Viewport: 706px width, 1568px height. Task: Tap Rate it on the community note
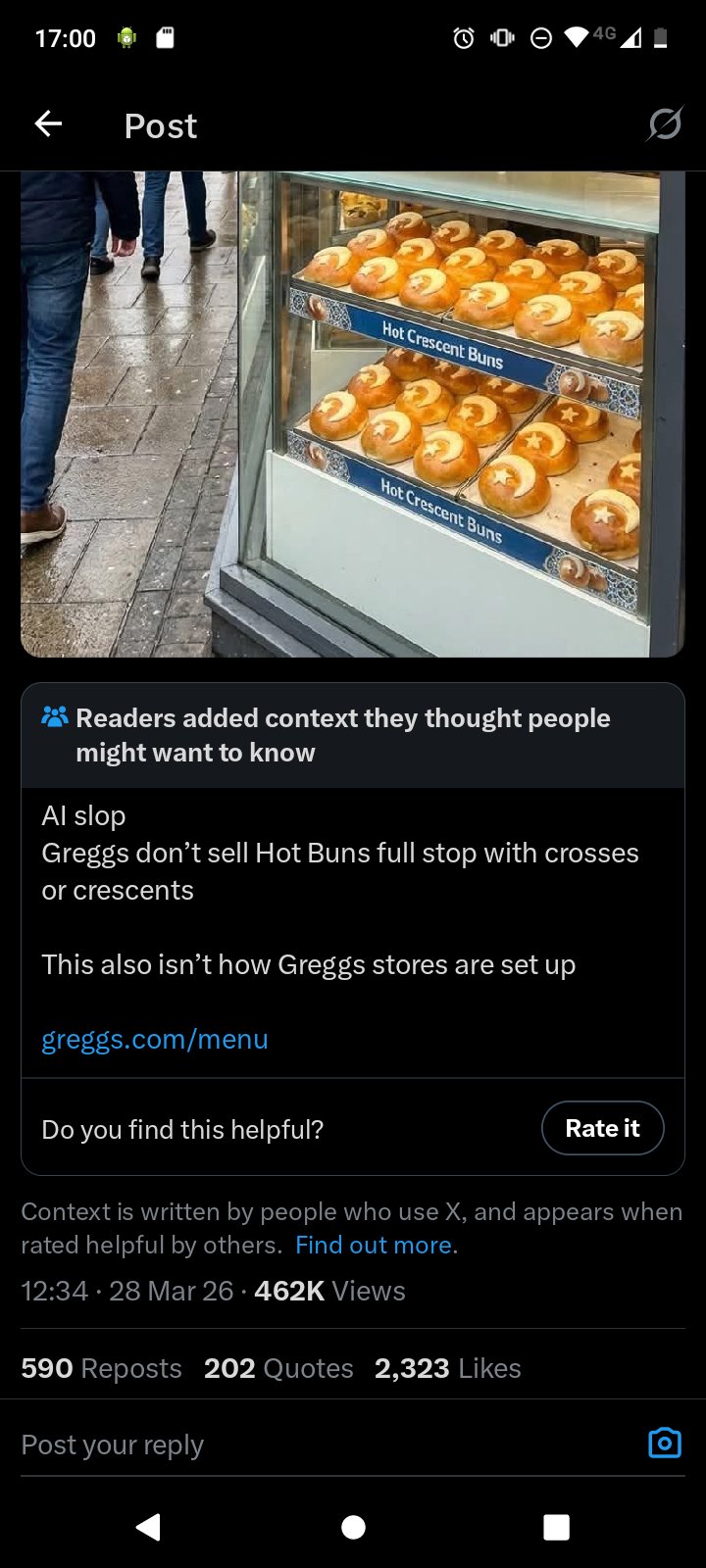pos(602,1128)
